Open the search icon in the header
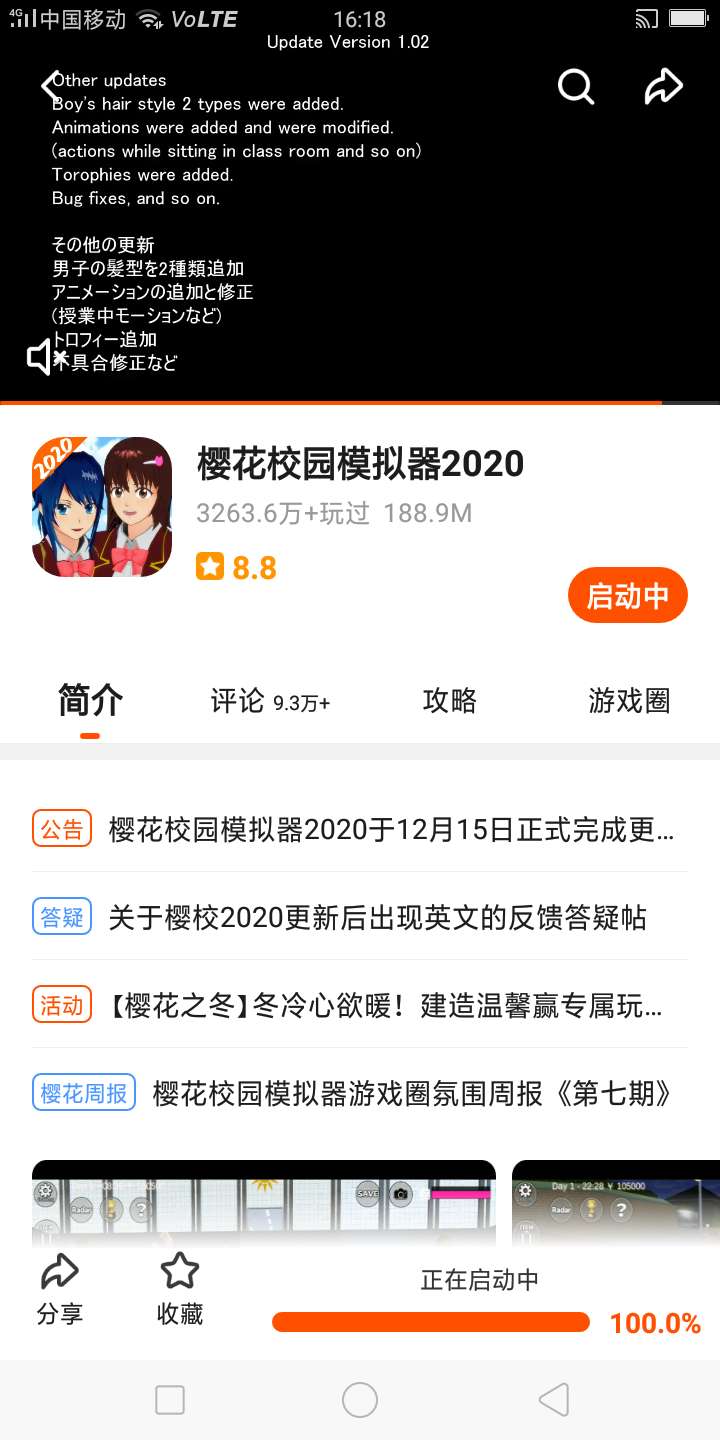Image resolution: width=720 pixels, height=1440 pixels. point(575,87)
